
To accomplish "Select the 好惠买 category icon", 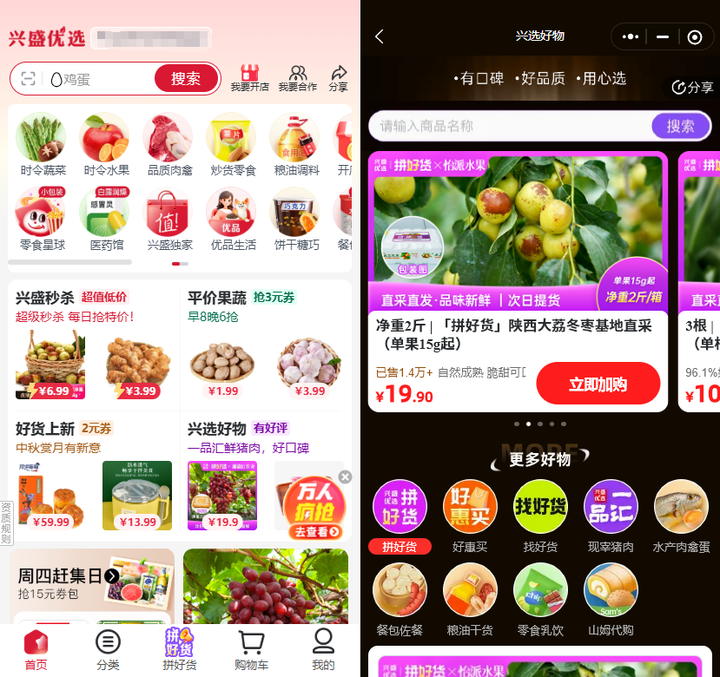I will coord(469,515).
